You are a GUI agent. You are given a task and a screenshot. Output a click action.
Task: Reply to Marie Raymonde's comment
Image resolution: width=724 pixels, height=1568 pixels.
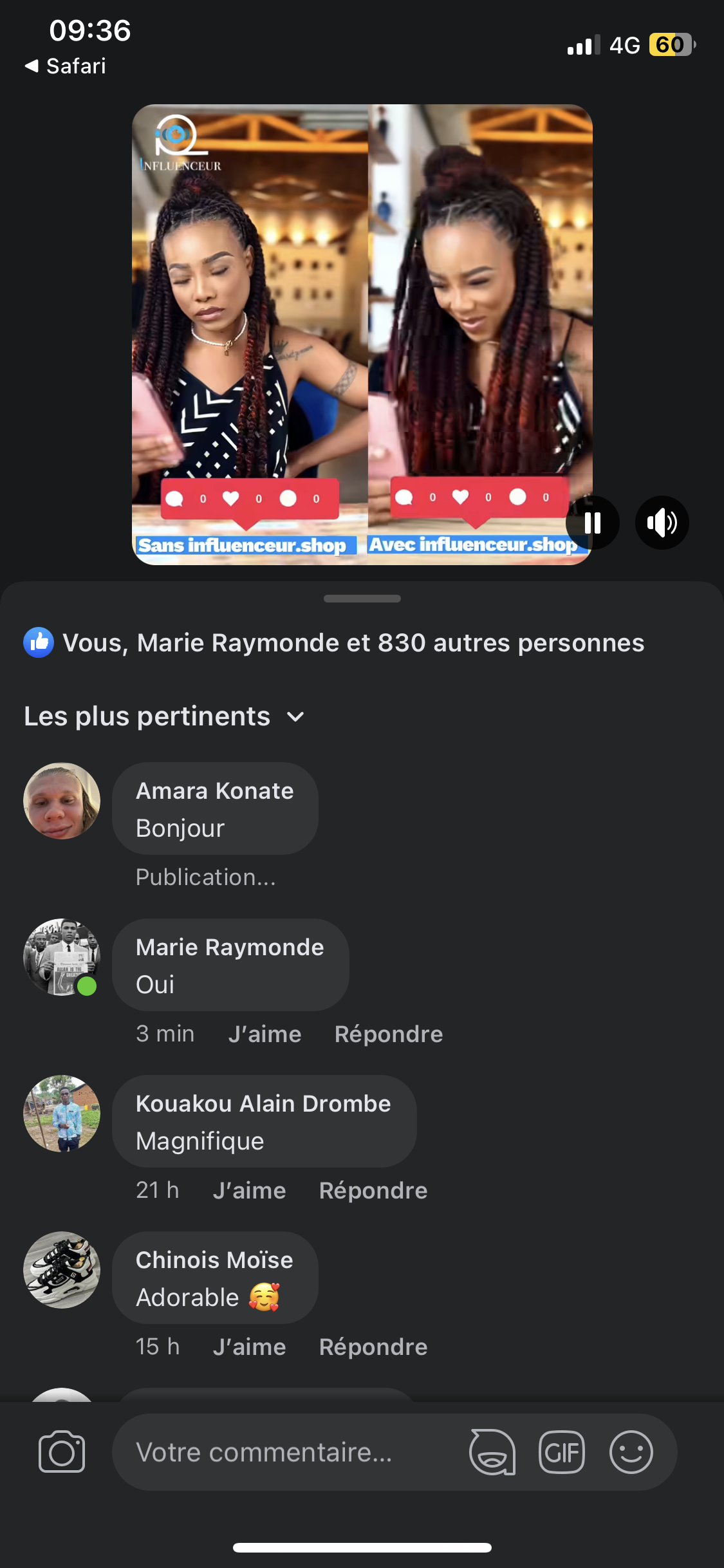(388, 1034)
